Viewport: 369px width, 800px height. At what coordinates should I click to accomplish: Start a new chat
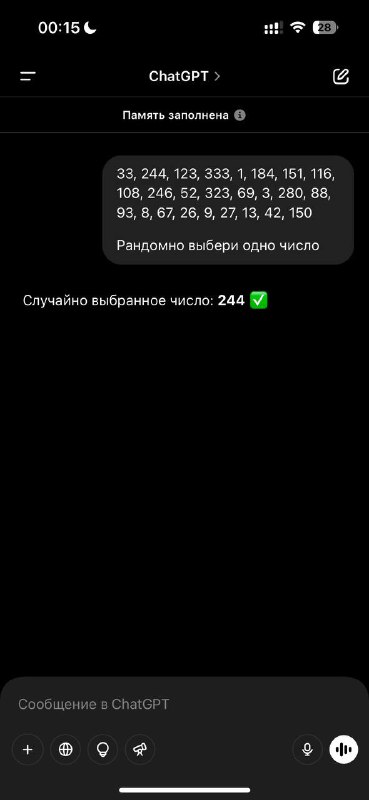(x=340, y=77)
